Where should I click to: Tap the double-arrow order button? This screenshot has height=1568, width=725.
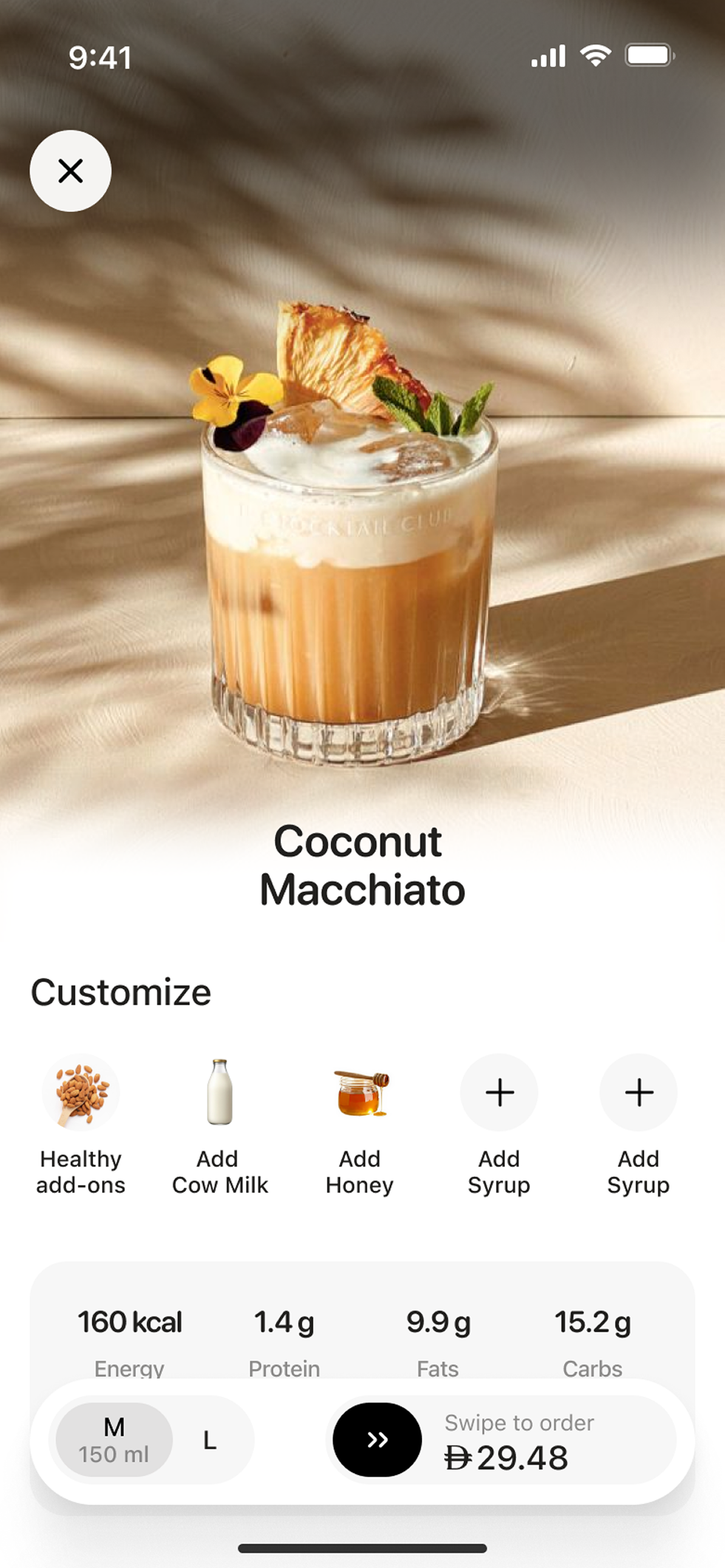(377, 1439)
